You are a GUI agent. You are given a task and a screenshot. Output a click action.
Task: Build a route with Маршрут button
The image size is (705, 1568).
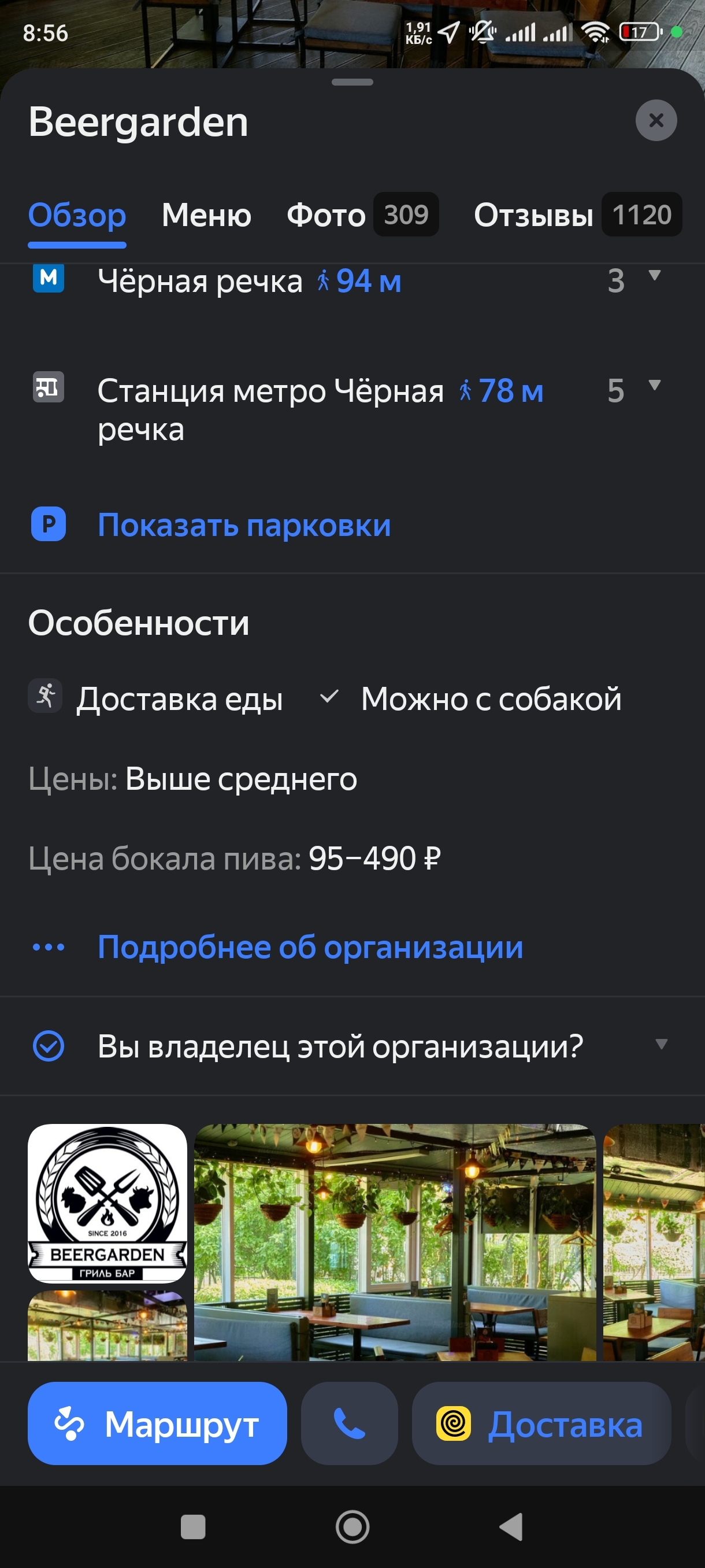pyautogui.click(x=157, y=1423)
